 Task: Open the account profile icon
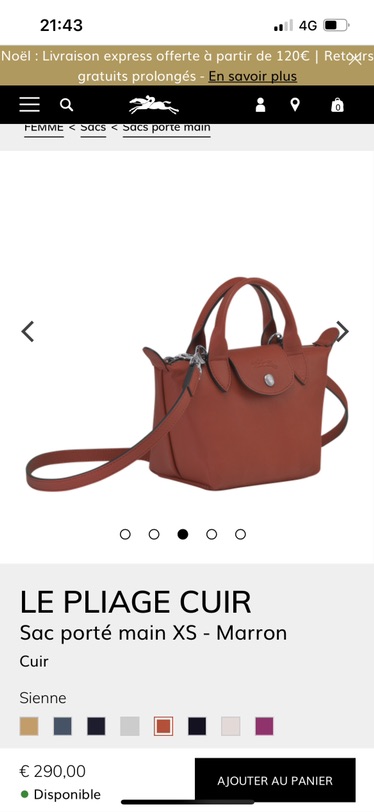point(261,105)
